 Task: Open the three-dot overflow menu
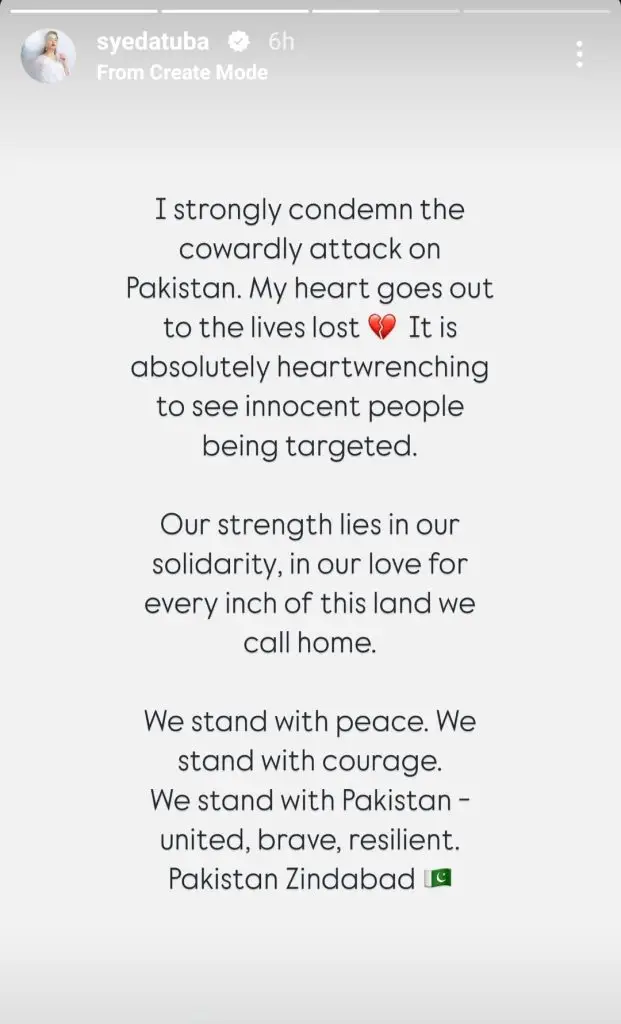point(579,55)
